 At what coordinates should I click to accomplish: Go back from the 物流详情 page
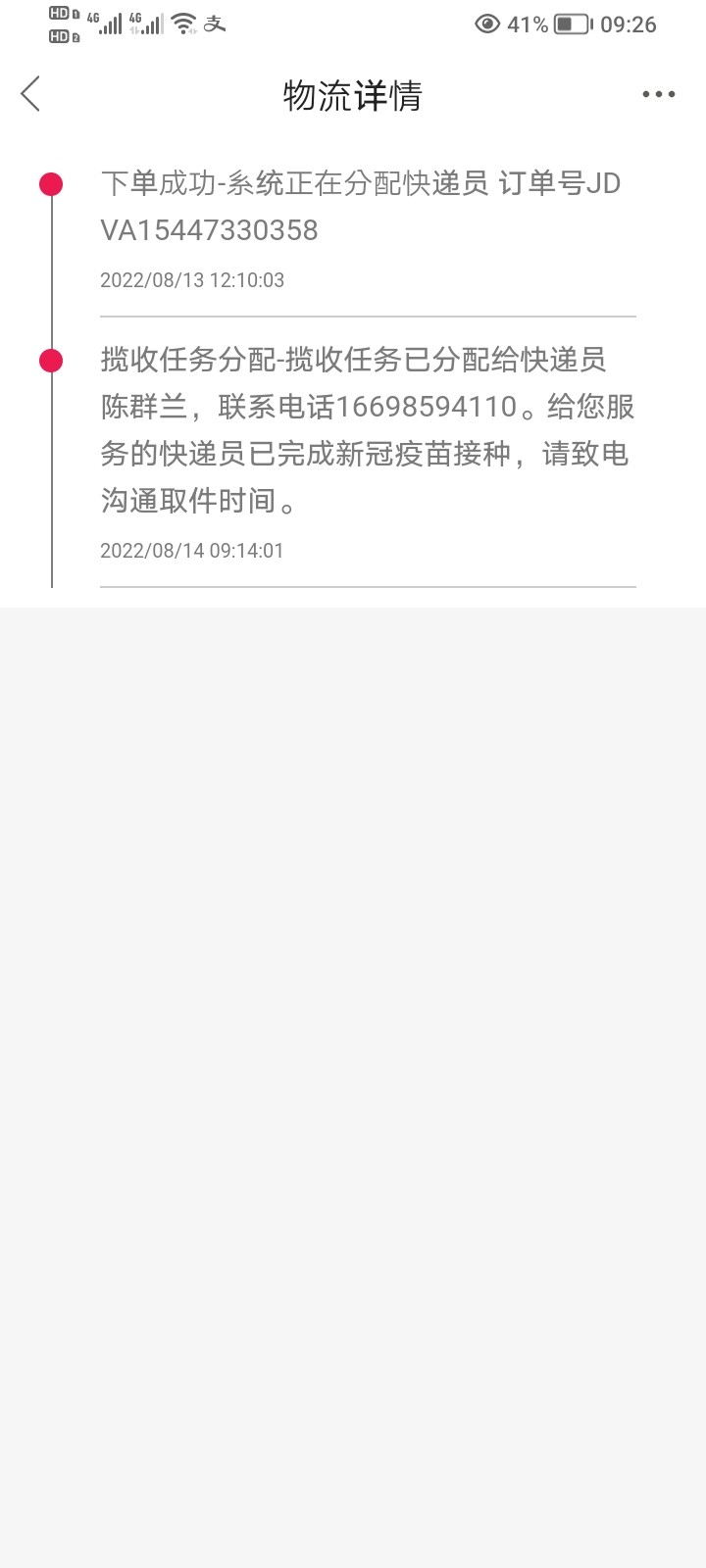(x=31, y=94)
